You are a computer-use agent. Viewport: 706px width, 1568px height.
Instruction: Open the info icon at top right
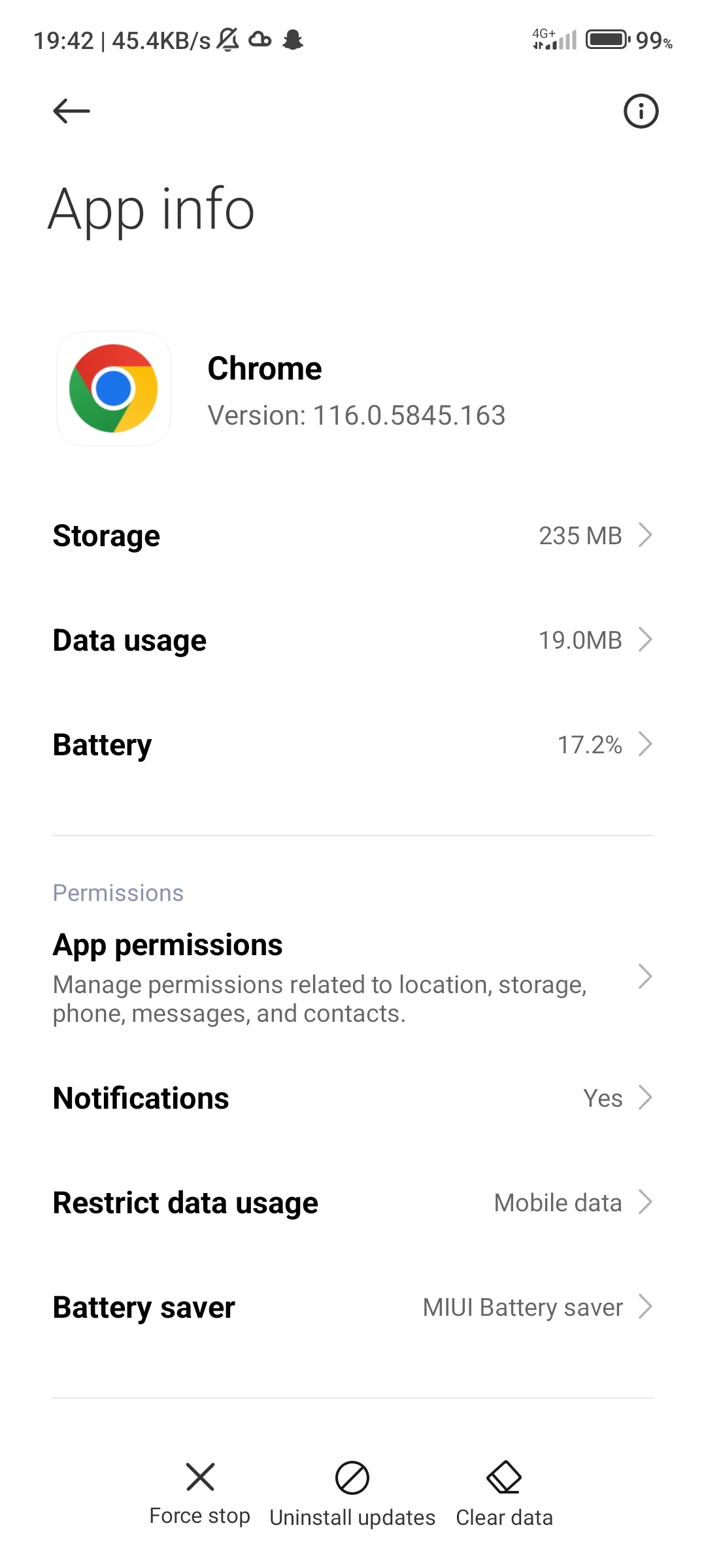(641, 111)
